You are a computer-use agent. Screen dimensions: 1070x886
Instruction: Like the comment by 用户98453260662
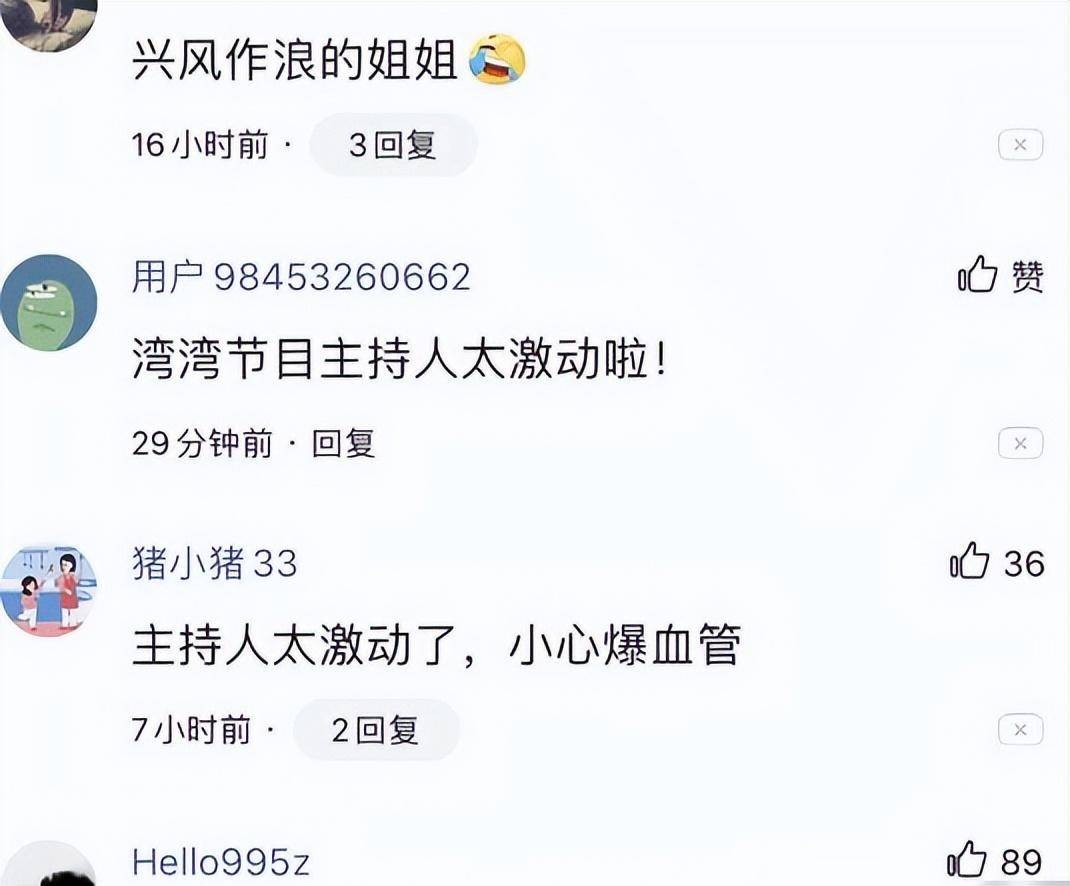979,276
